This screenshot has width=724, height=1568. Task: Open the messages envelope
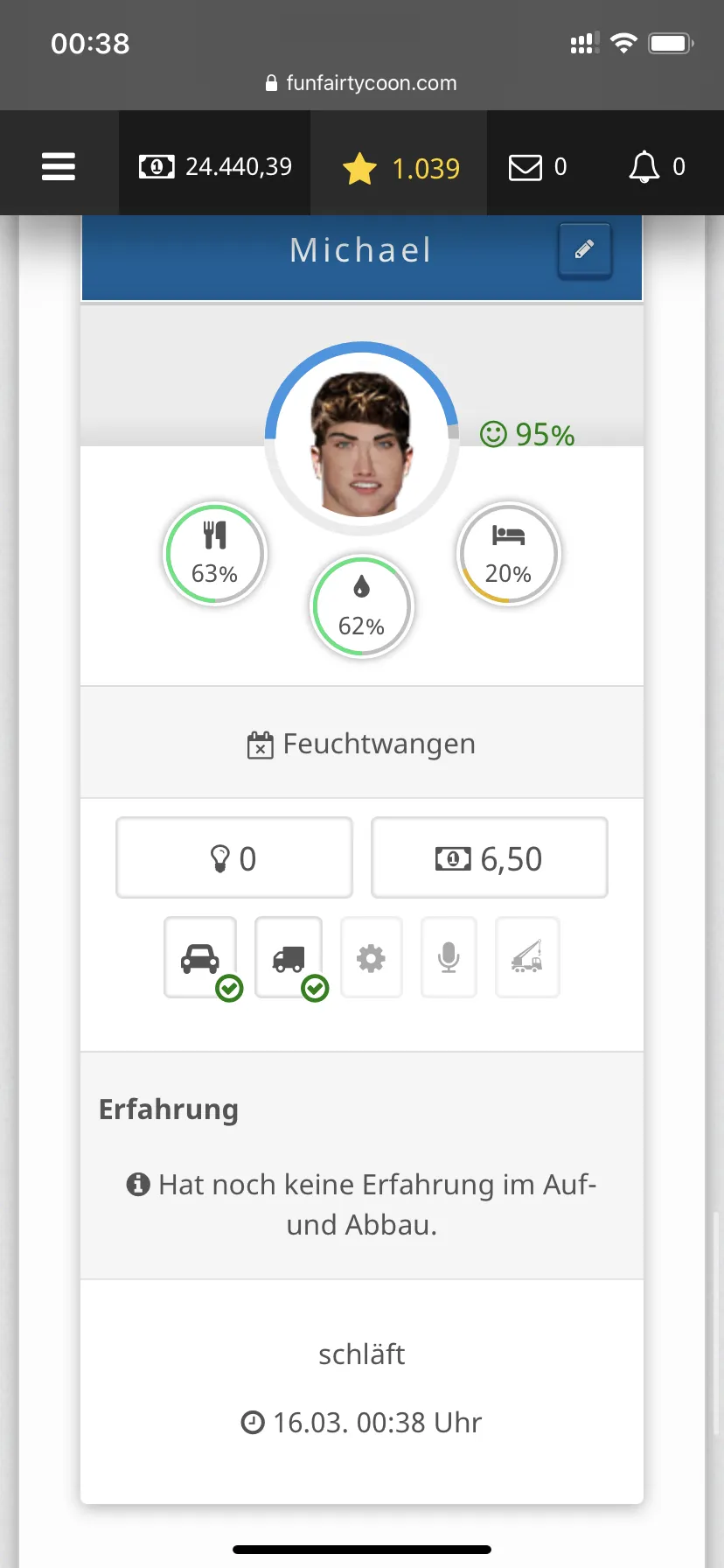(538, 166)
